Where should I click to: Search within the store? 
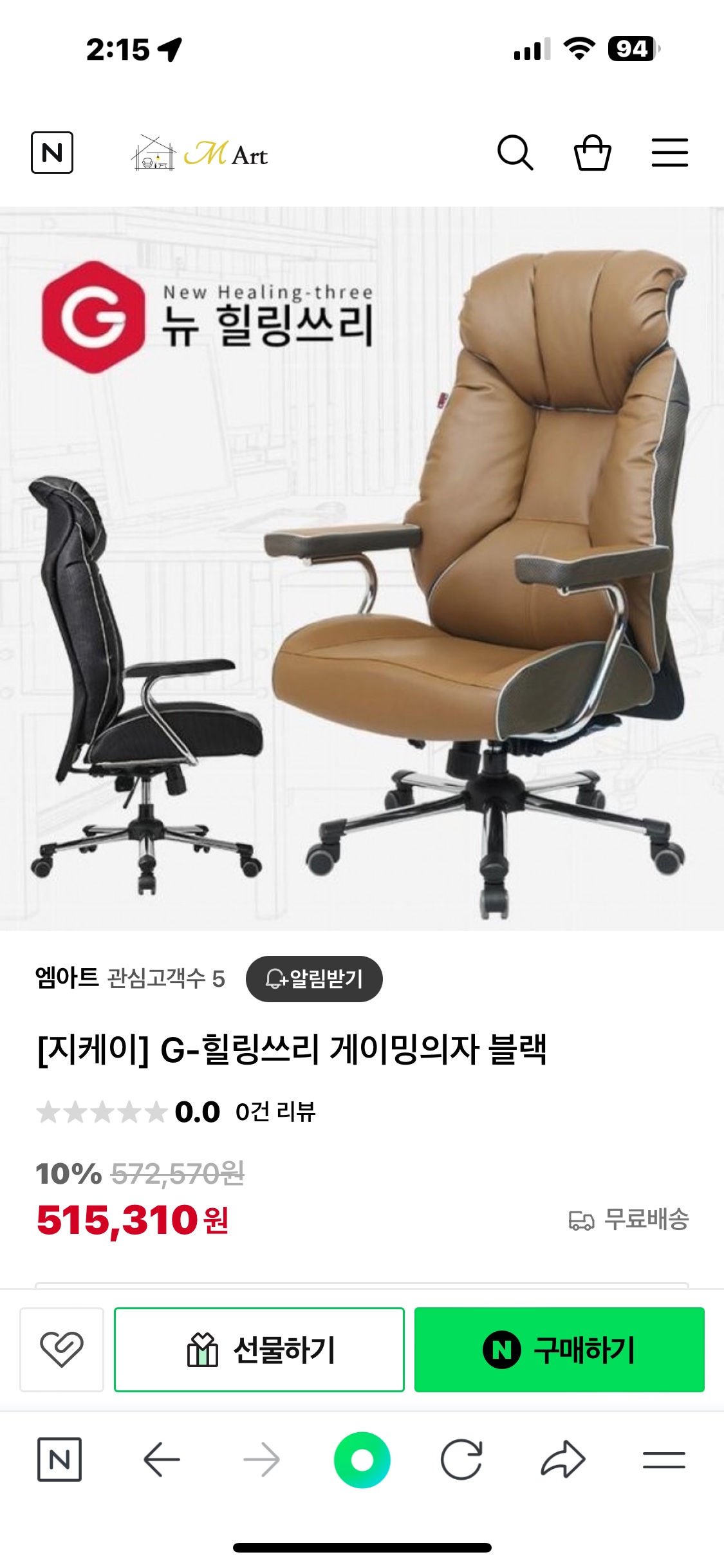point(515,153)
